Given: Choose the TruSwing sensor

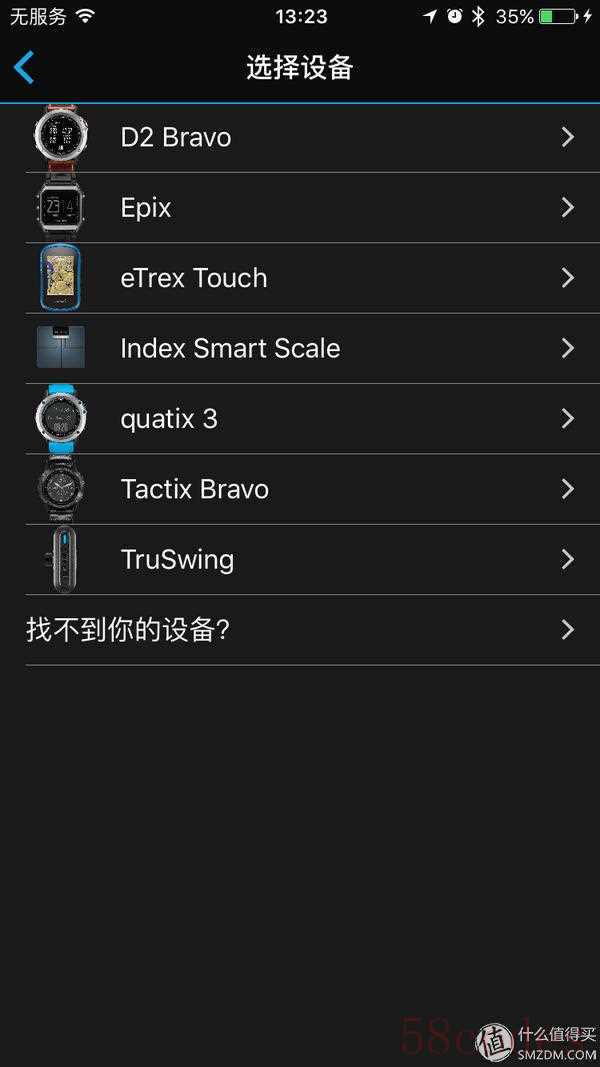Looking at the screenshot, I should click(x=300, y=559).
